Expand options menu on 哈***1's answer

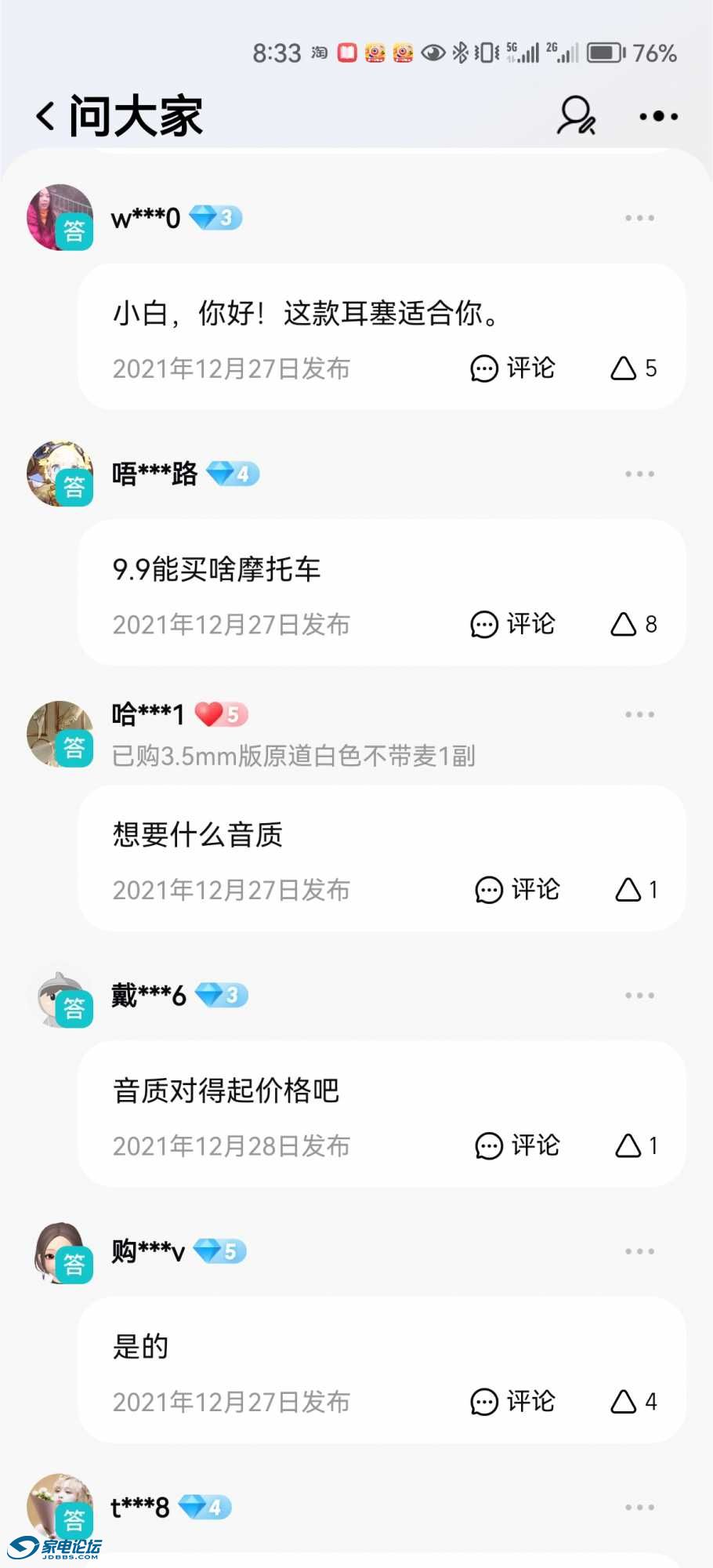639,713
